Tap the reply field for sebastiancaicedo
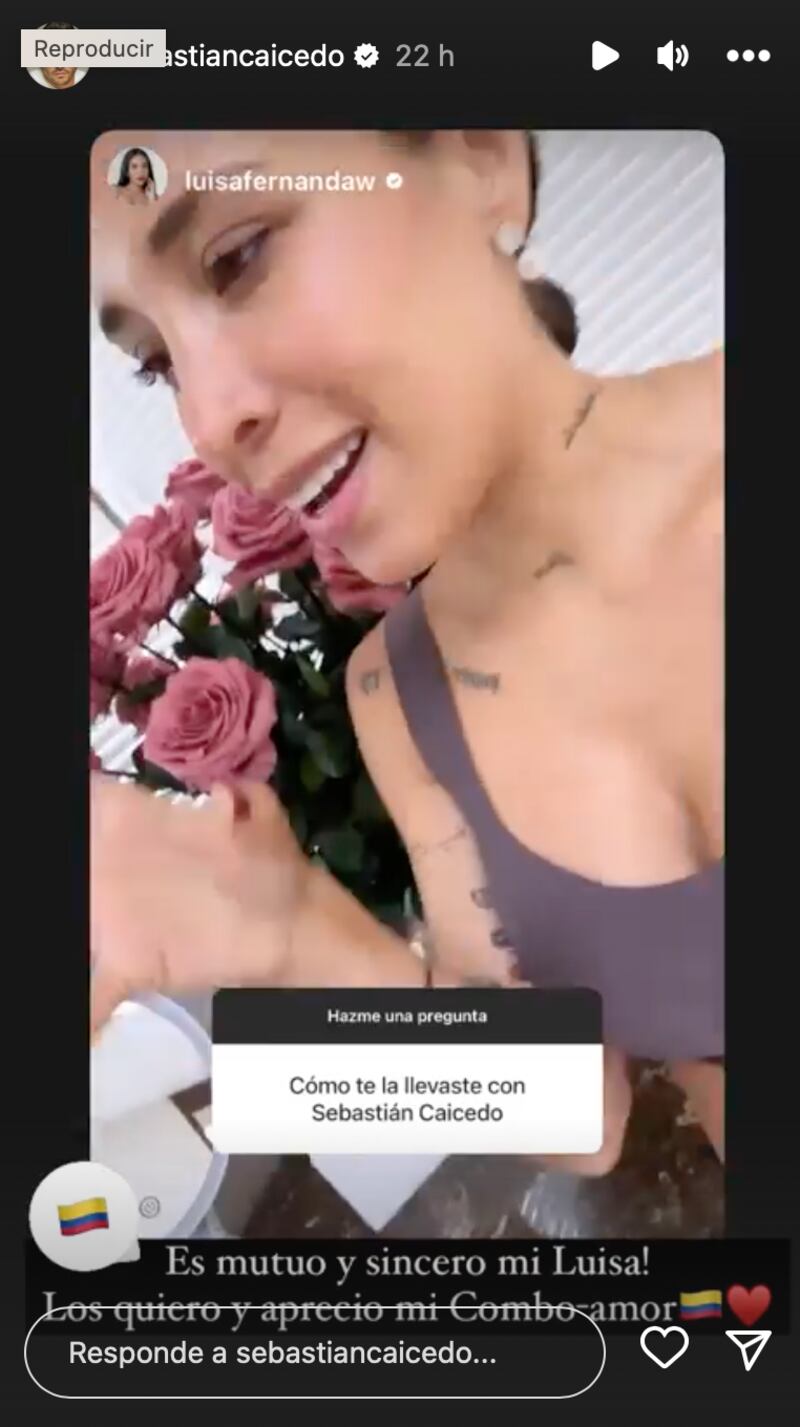 click(314, 1353)
